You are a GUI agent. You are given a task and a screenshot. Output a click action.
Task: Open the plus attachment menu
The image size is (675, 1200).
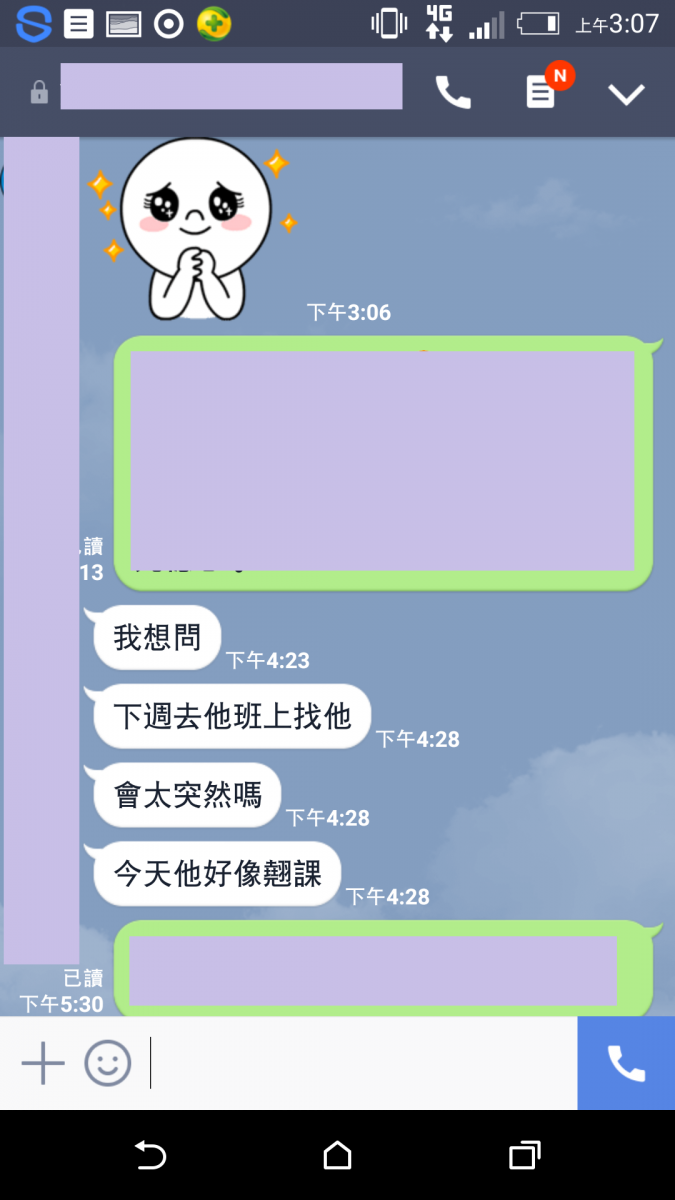point(43,1063)
